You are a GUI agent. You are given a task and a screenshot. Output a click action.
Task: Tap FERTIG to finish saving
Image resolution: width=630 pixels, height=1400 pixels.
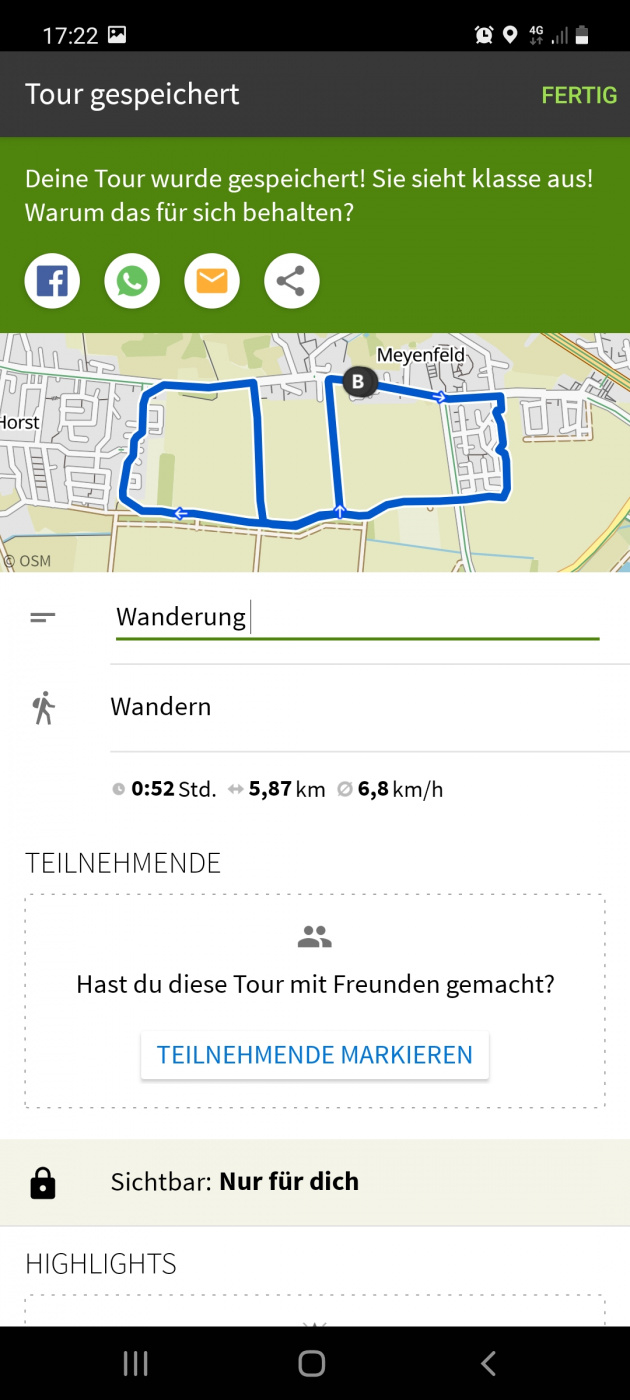pyautogui.click(x=579, y=95)
